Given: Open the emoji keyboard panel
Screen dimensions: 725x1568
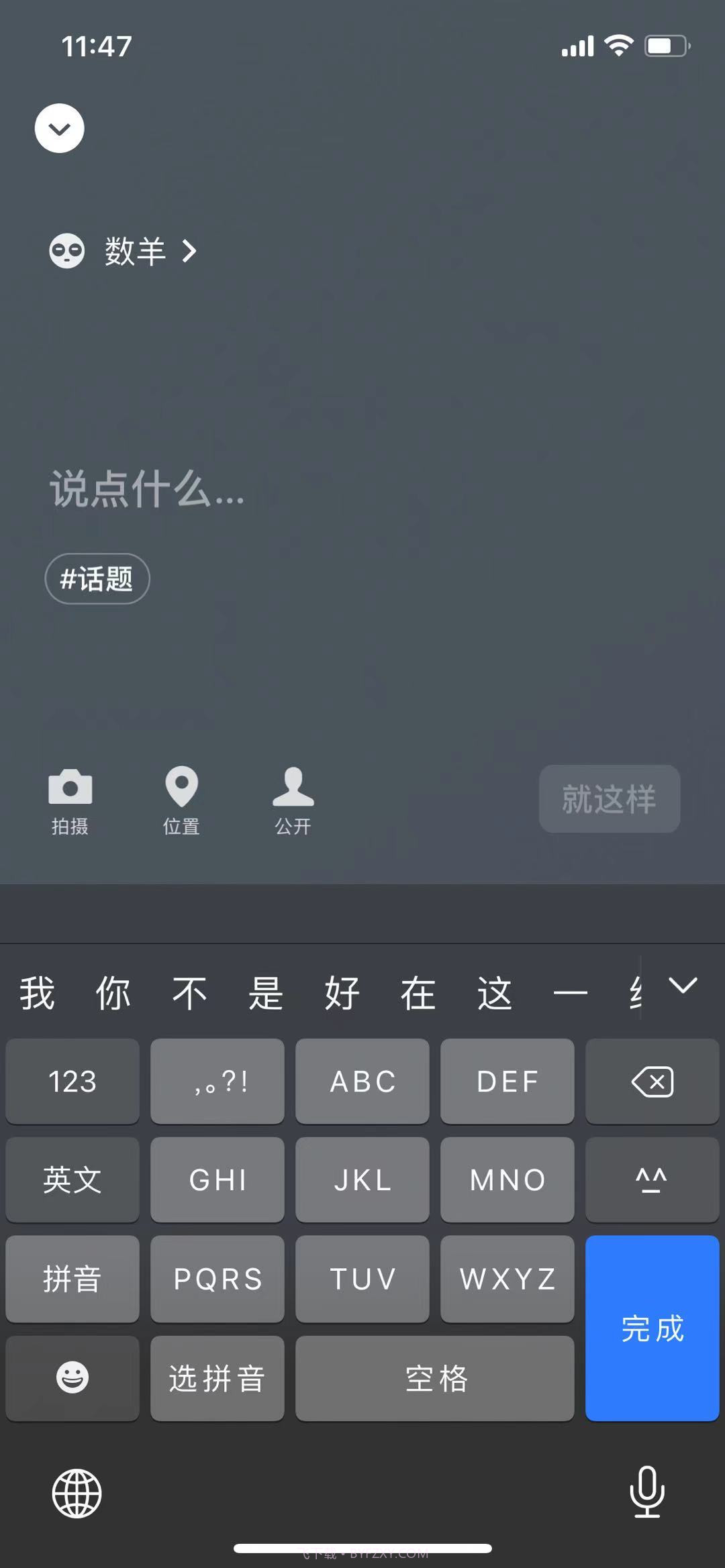Looking at the screenshot, I should point(71,1379).
